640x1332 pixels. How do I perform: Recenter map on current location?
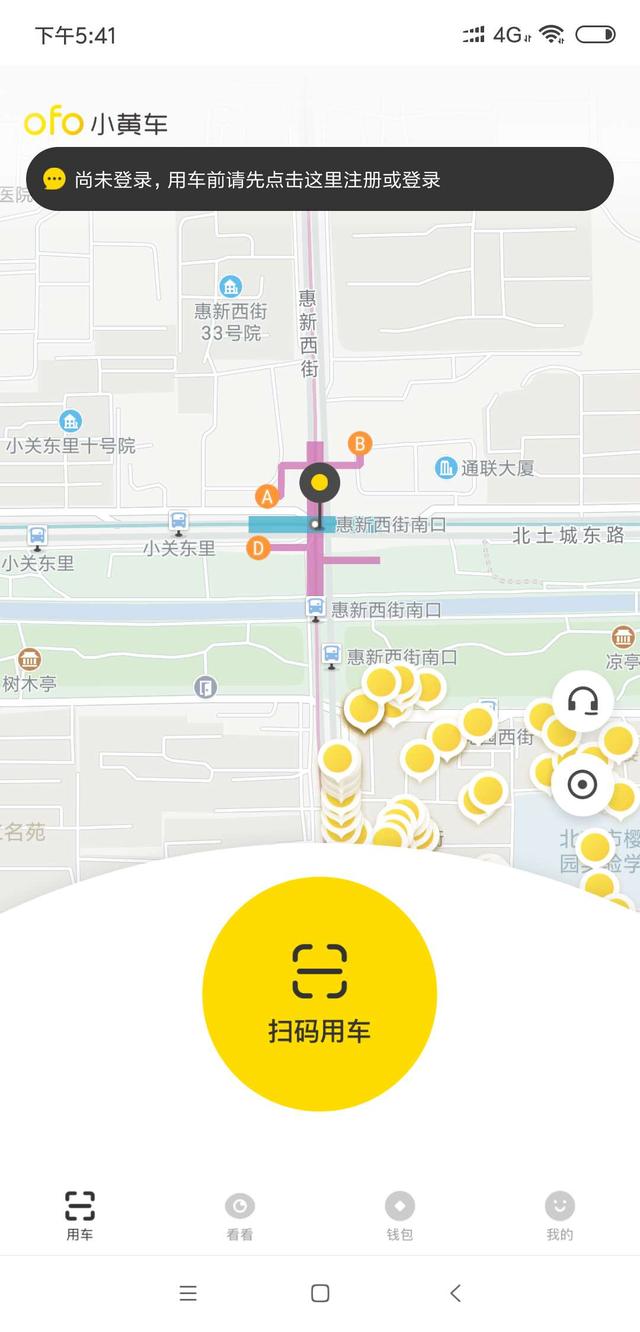pyautogui.click(x=583, y=784)
